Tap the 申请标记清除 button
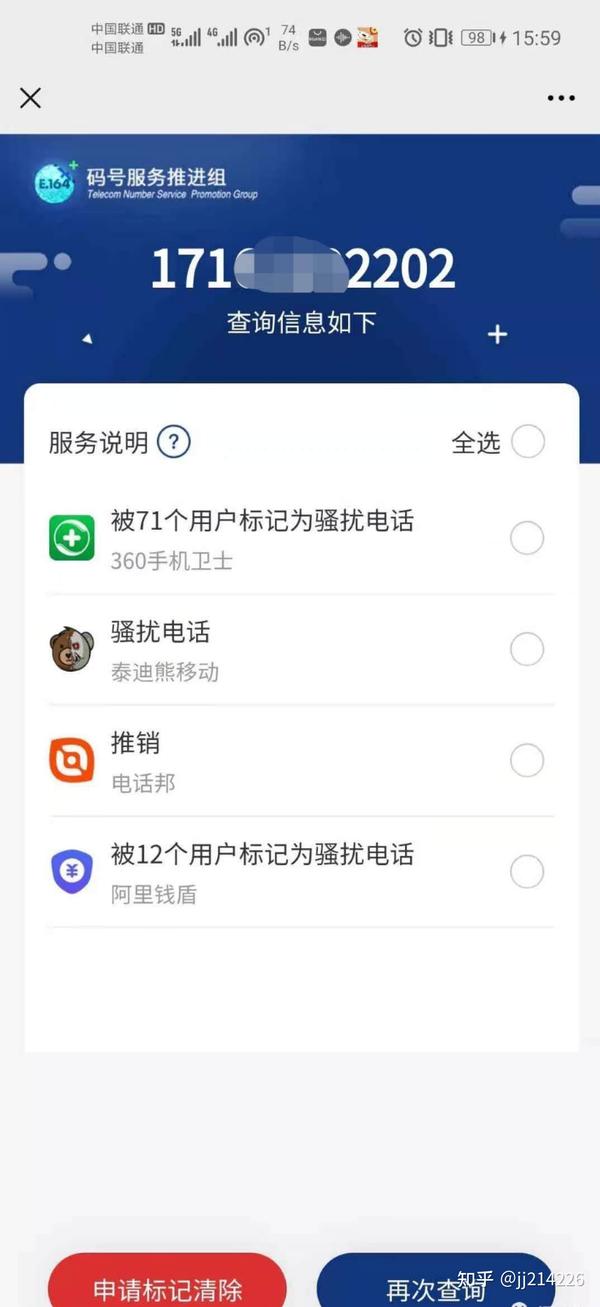Image resolution: width=600 pixels, height=1307 pixels. point(168,1281)
